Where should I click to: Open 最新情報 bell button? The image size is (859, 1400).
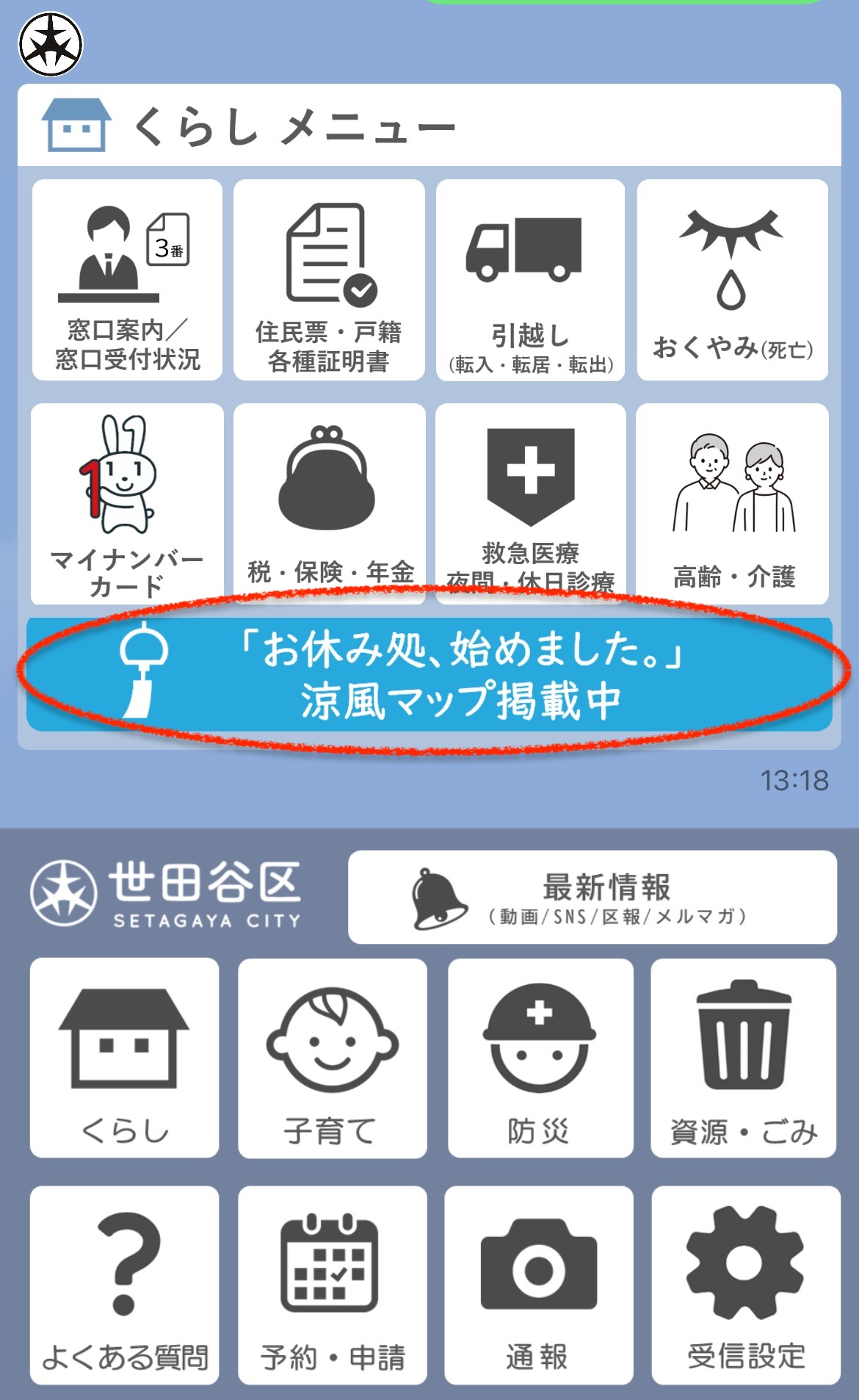click(592, 897)
